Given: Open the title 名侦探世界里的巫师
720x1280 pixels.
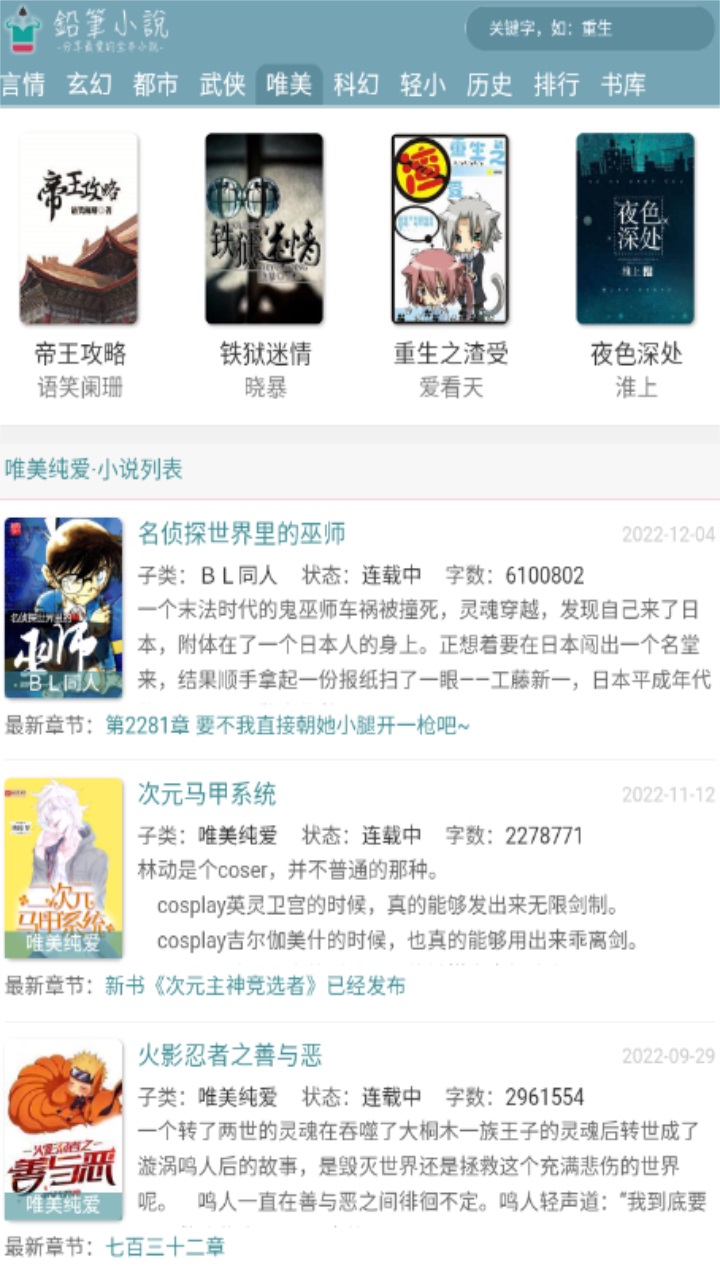Looking at the screenshot, I should [x=242, y=534].
